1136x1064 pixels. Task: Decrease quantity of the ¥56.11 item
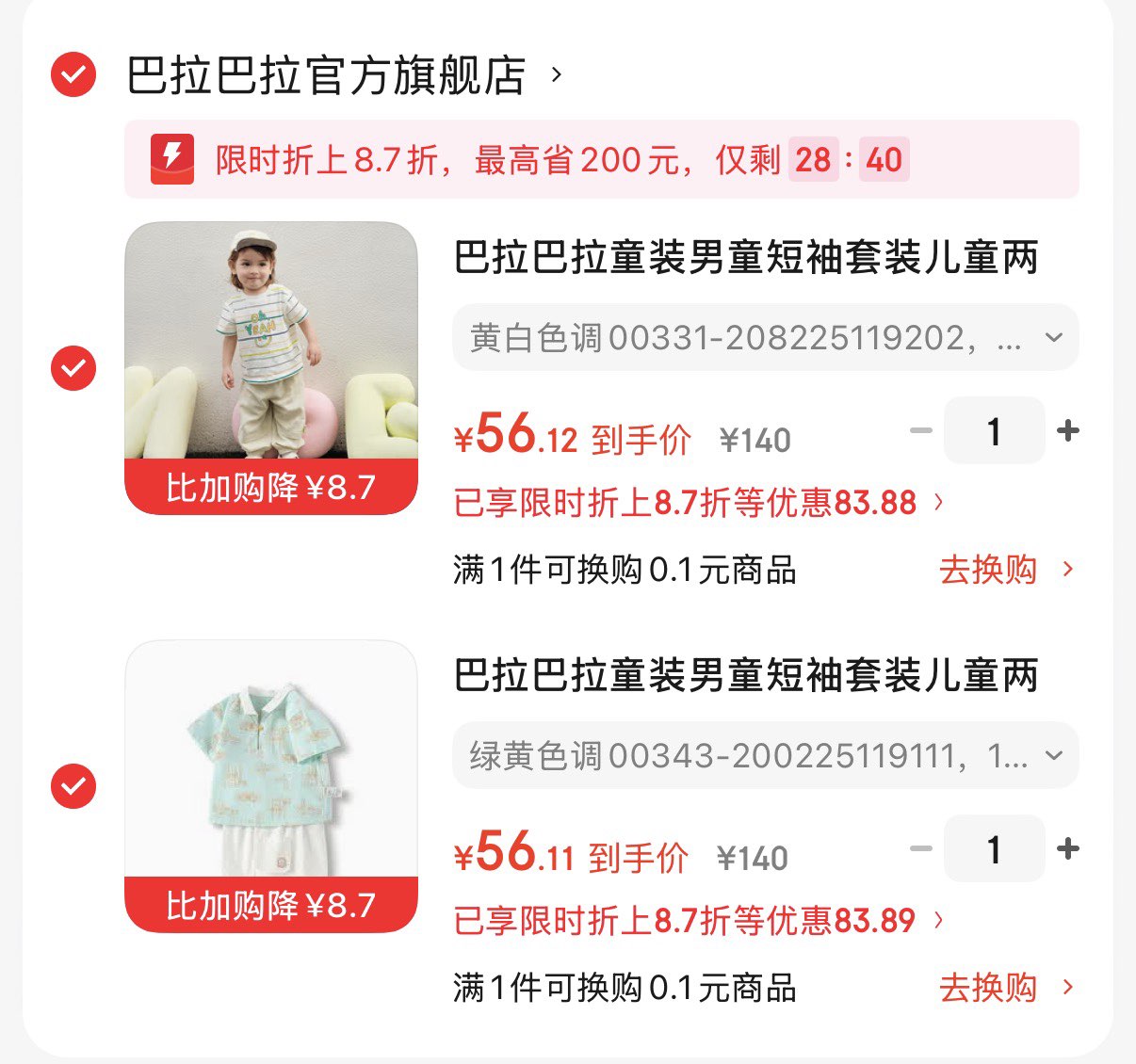click(920, 849)
